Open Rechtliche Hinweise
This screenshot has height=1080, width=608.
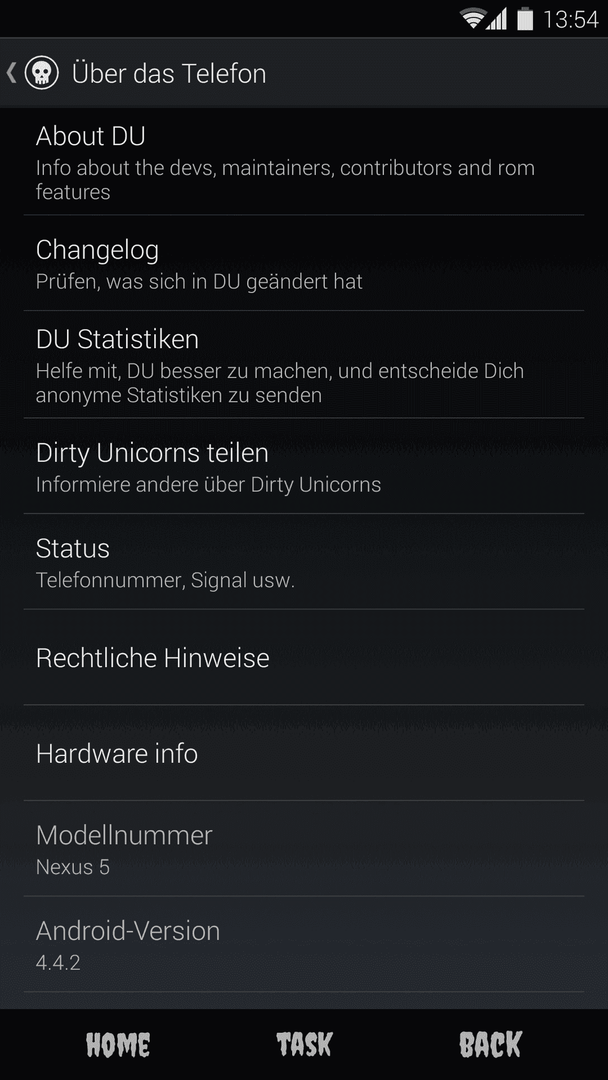(x=304, y=658)
